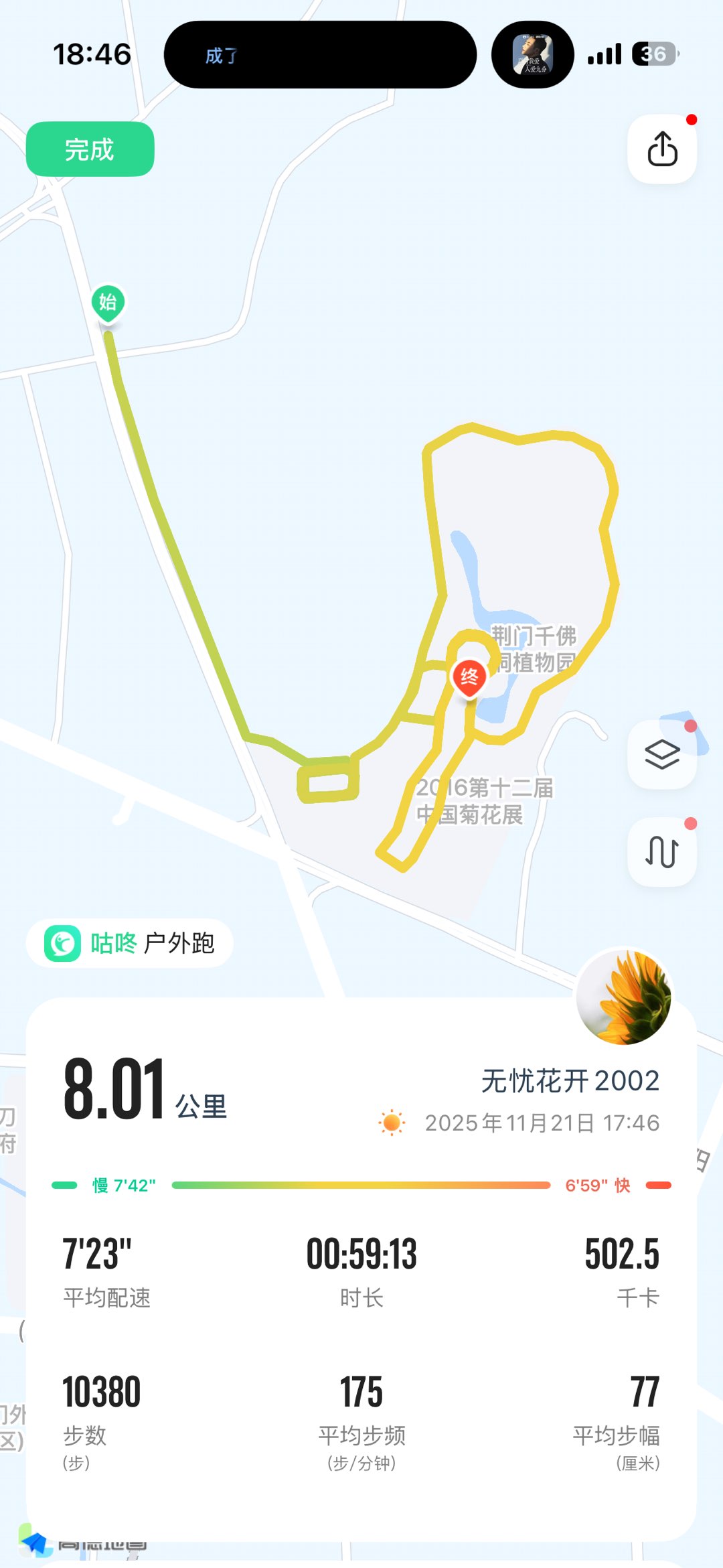Share this run record

[x=662, y=149]
